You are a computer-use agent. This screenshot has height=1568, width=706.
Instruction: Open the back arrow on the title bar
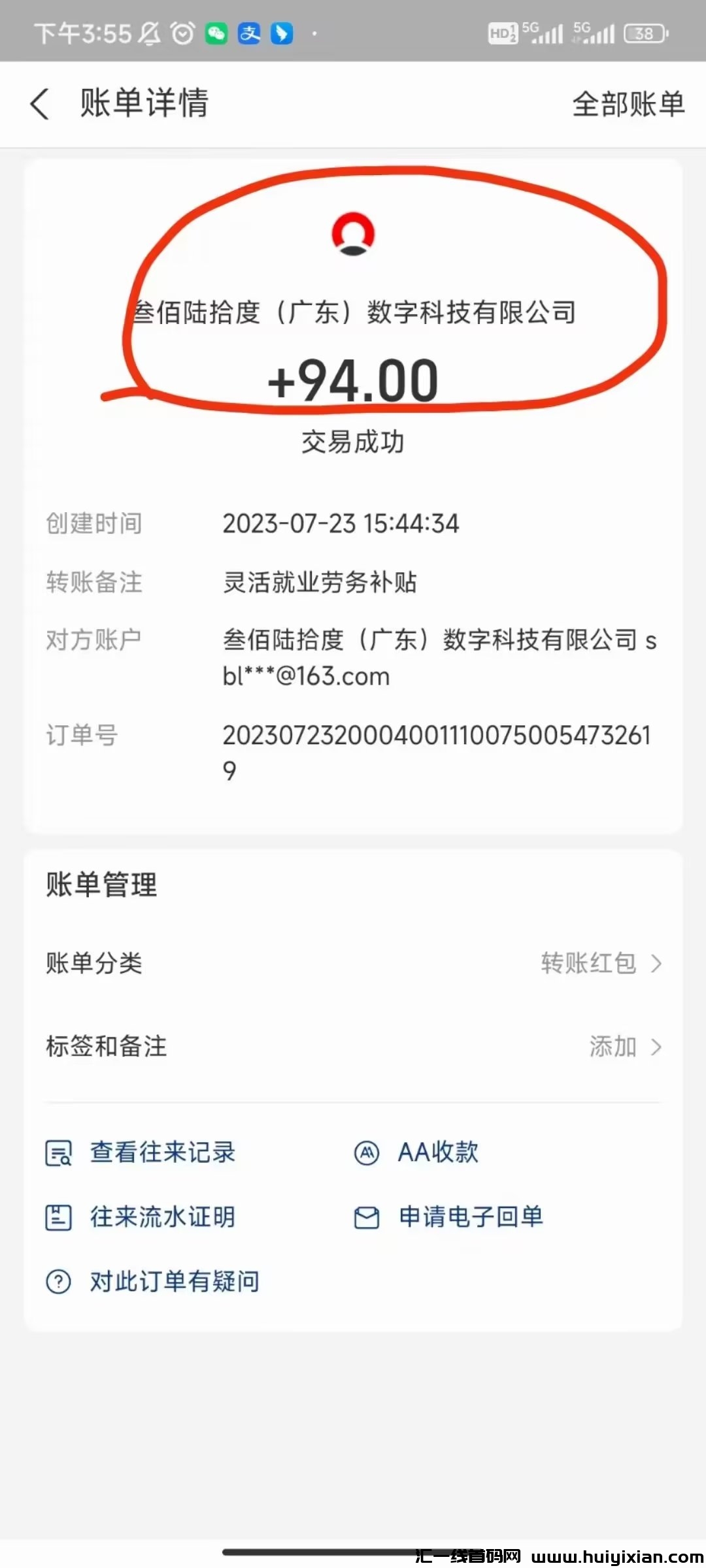tap(39, 104)
